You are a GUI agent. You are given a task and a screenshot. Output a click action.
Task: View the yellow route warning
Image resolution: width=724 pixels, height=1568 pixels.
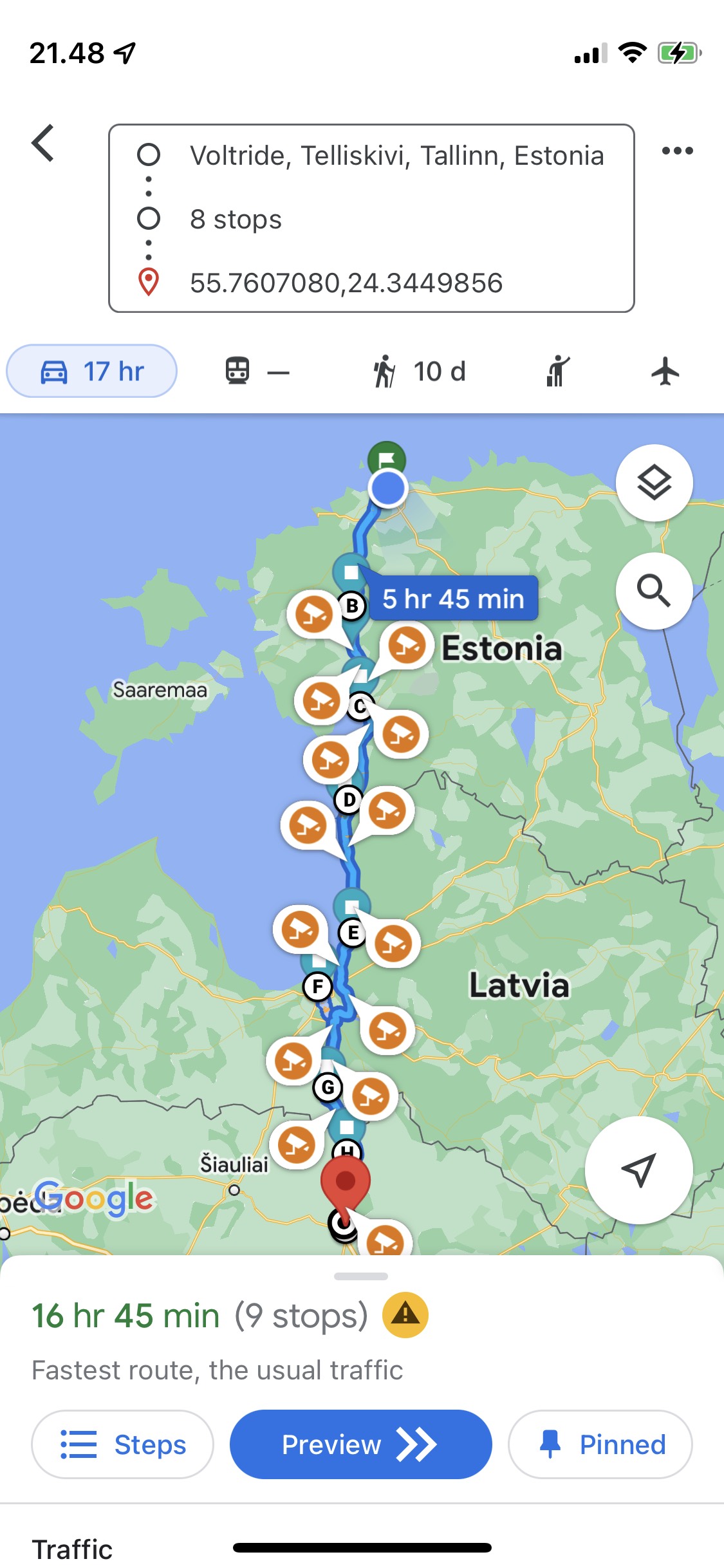click(x=405, y=1315)
